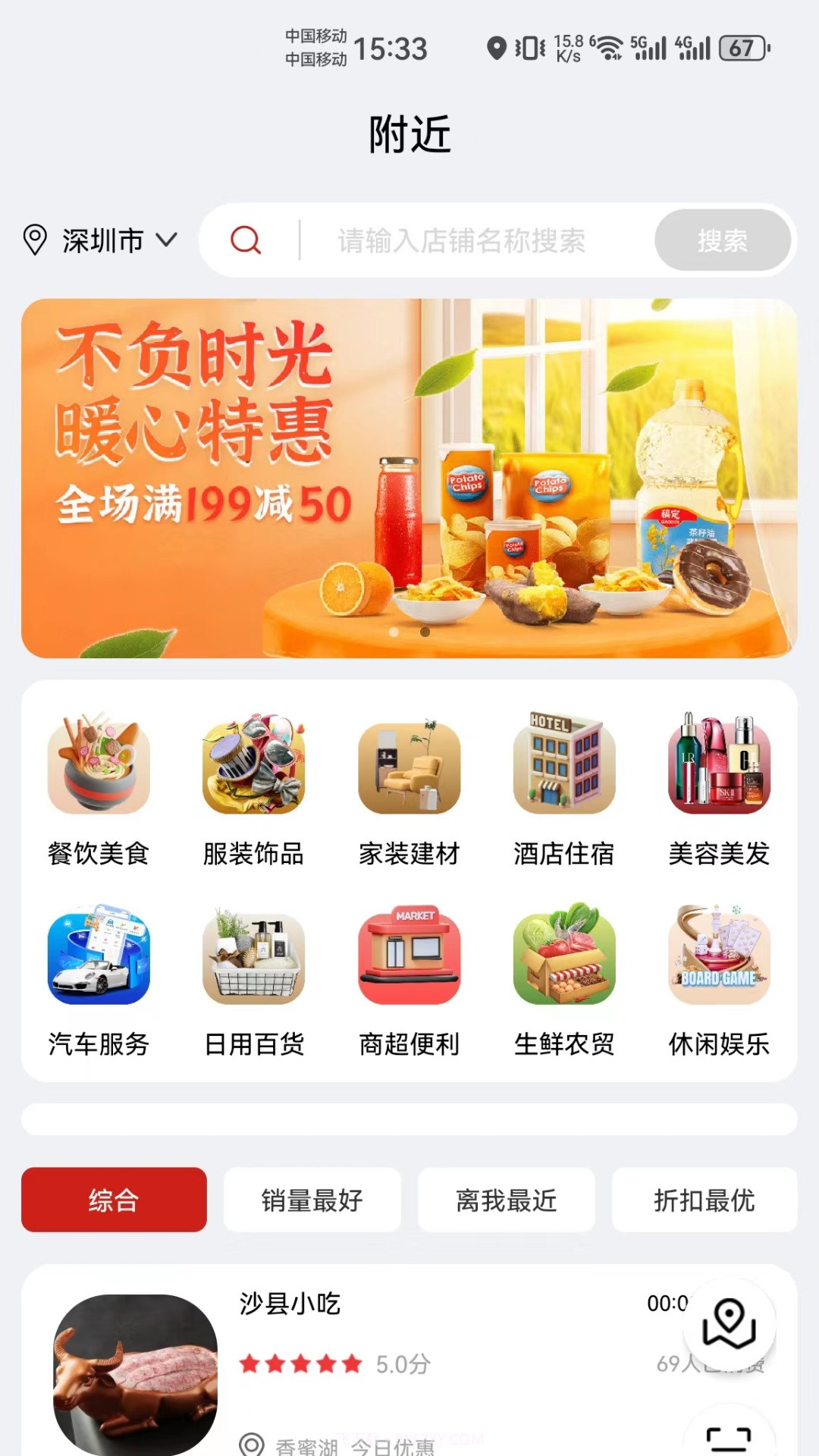
Task: Switch to the 折扣最优 sorting option
Action: 704,1201
